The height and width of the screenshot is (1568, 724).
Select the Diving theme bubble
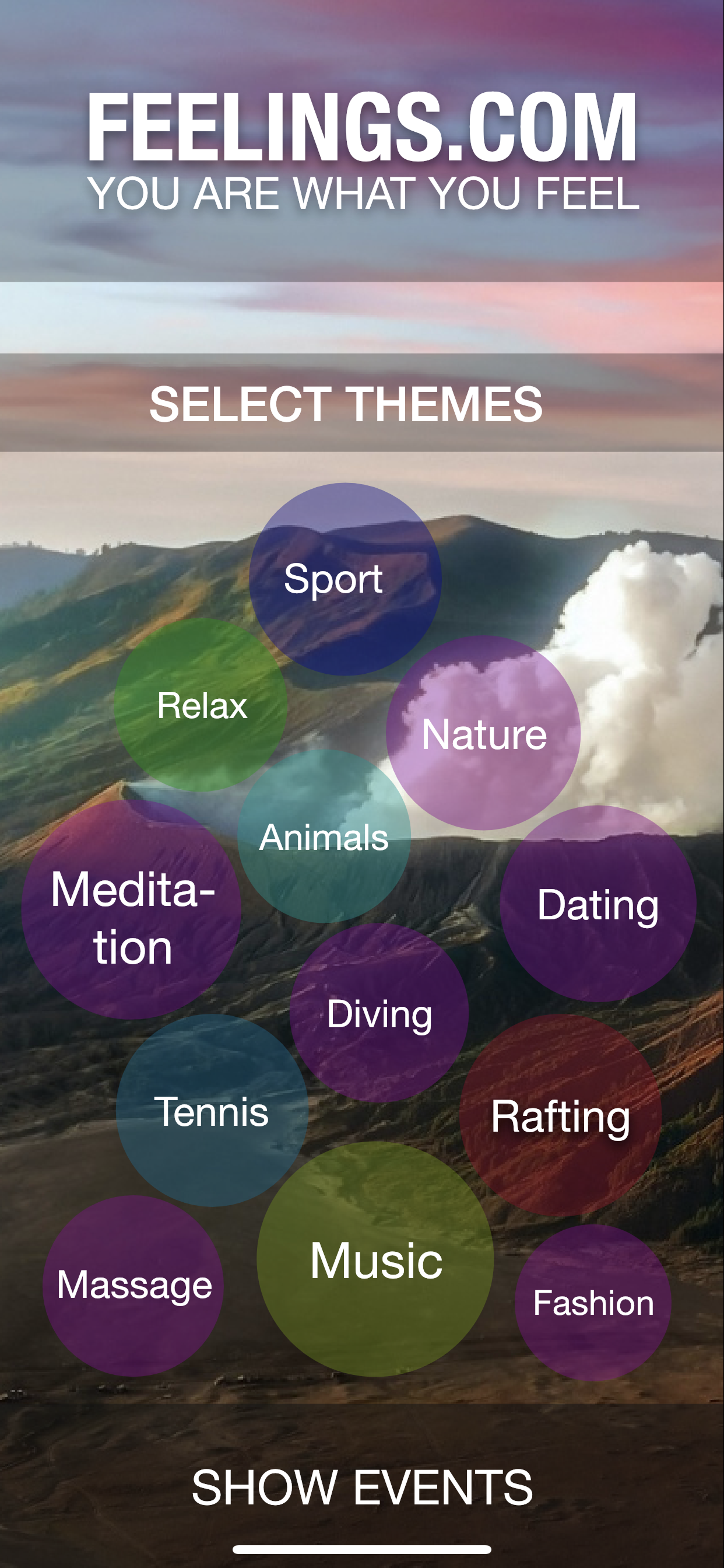[380, 1010]
